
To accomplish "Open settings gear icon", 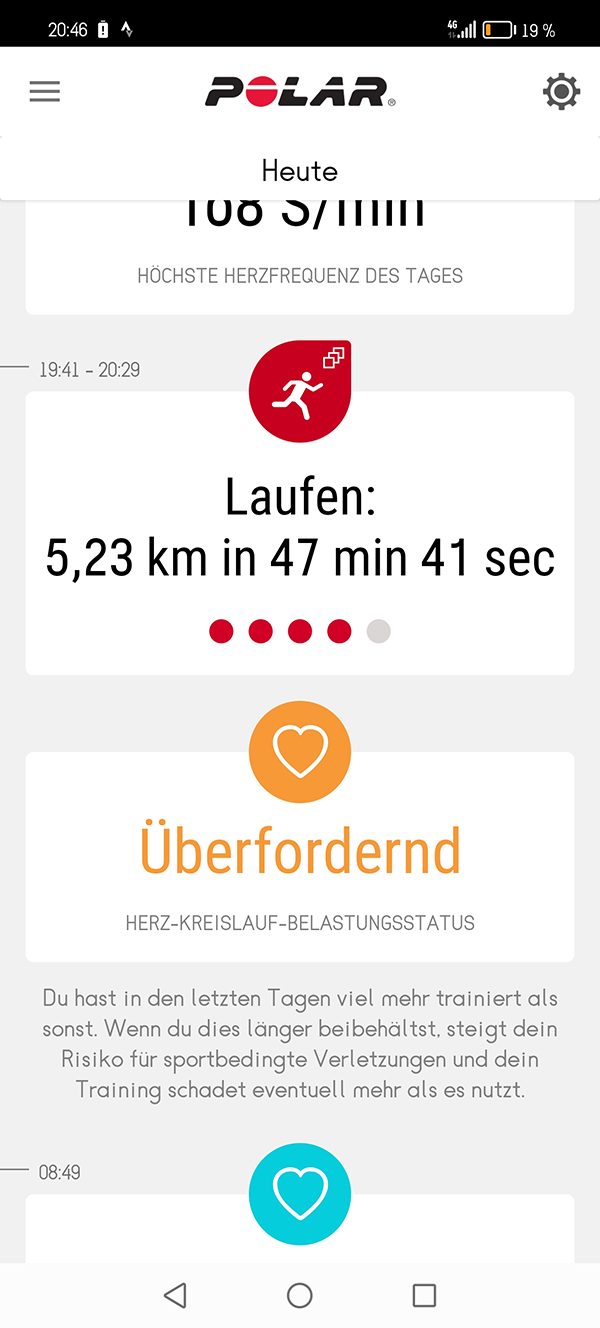I will (x=561, y=92).
